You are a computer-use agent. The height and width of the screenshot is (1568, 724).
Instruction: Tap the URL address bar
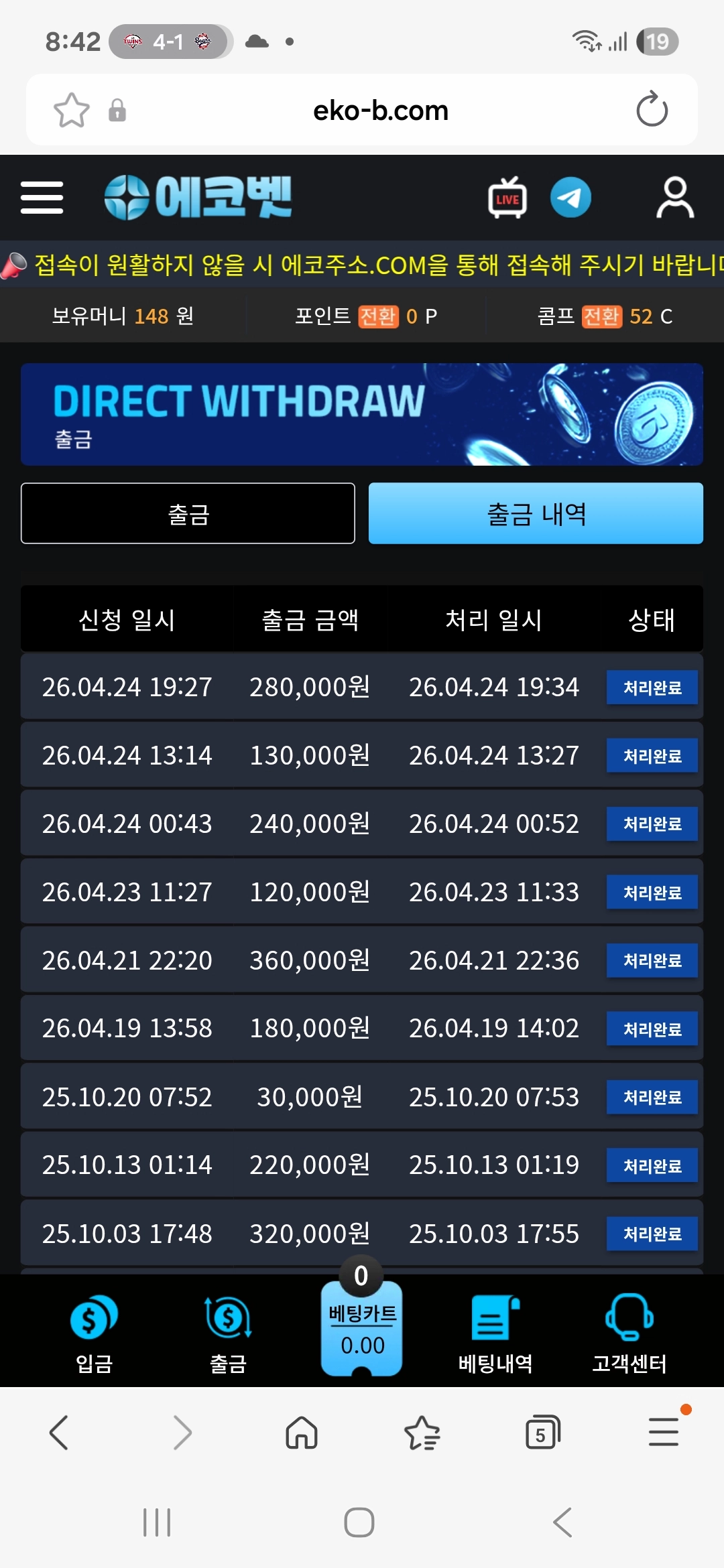click(x=380, y=109)
